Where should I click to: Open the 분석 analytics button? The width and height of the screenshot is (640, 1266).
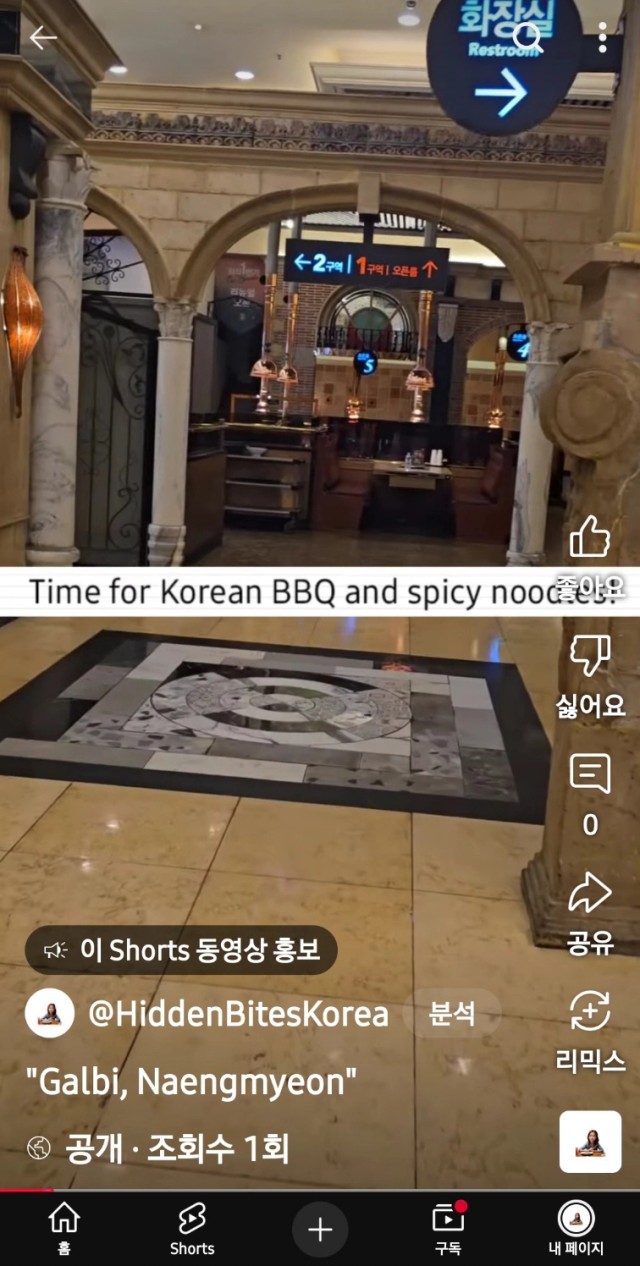pos(452,1014)
